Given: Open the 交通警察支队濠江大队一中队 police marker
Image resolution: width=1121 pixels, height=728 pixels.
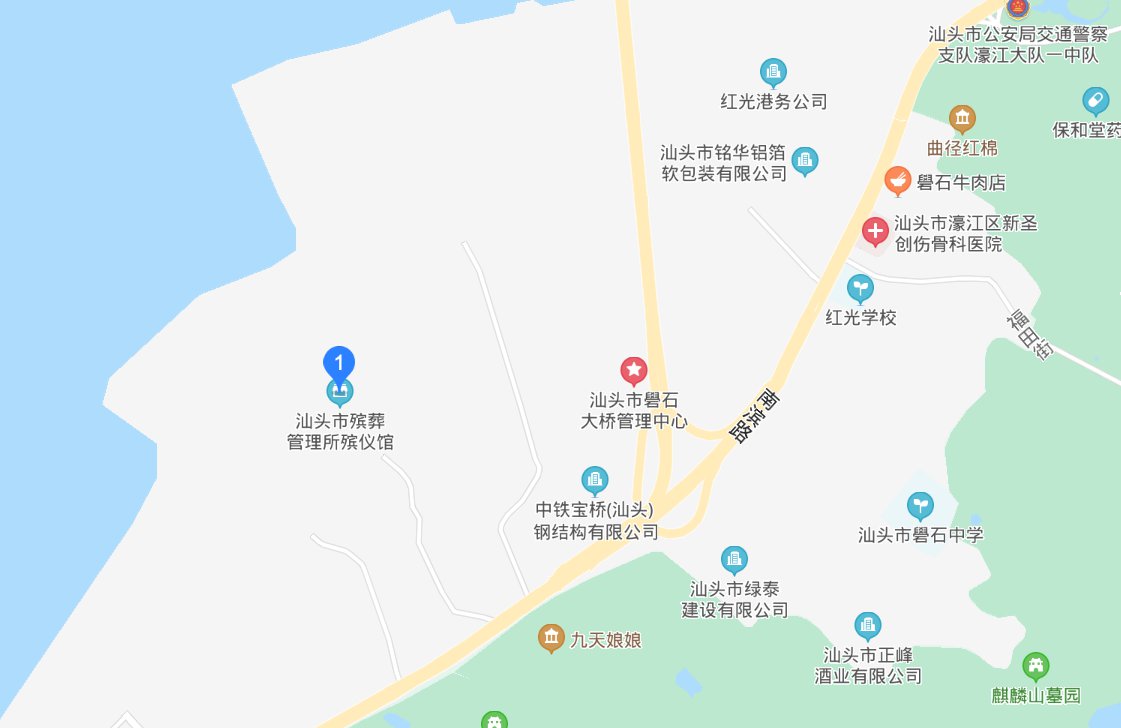Looking at the screenshot, I should (x=1016, y=8).
